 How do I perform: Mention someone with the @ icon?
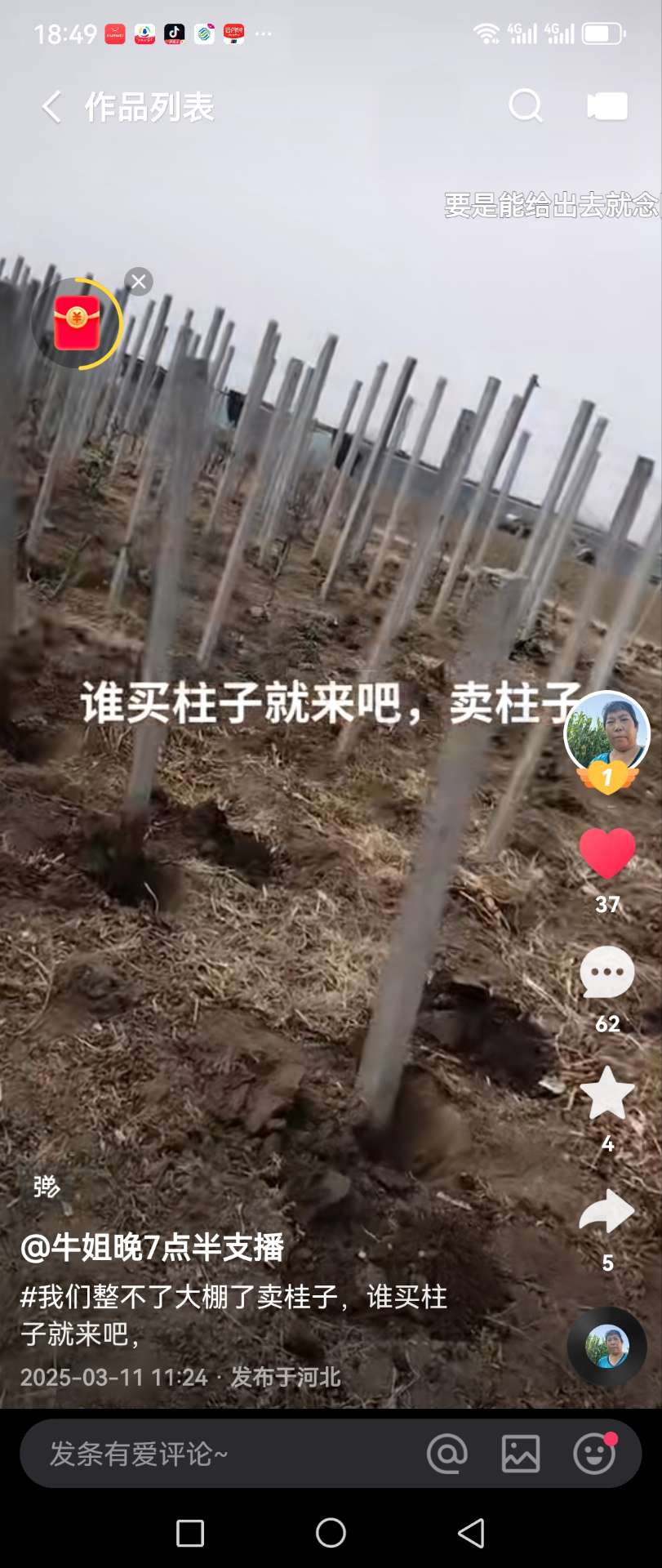coord(447,1454)
